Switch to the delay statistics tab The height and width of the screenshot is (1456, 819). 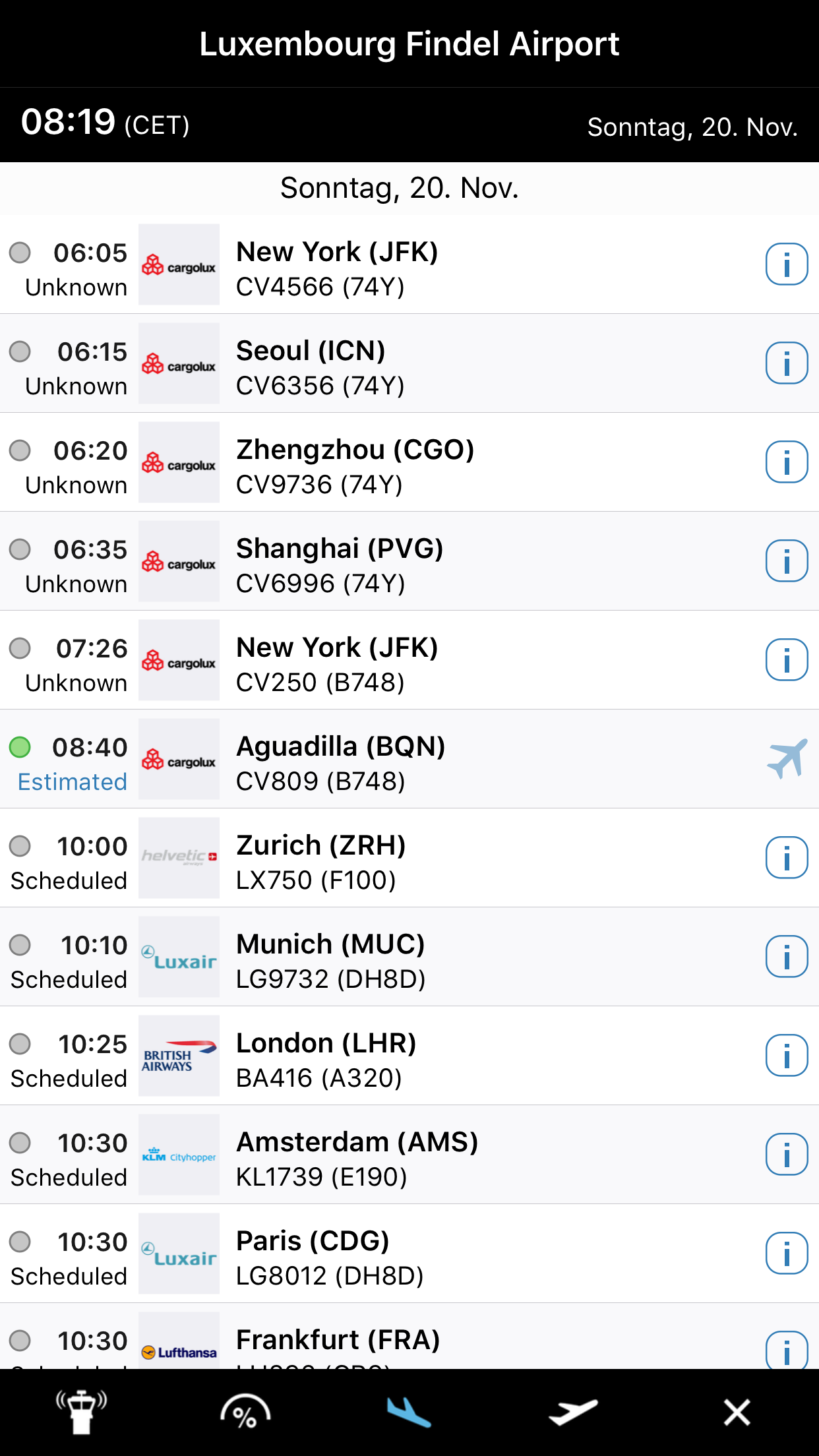point(245,1411)
